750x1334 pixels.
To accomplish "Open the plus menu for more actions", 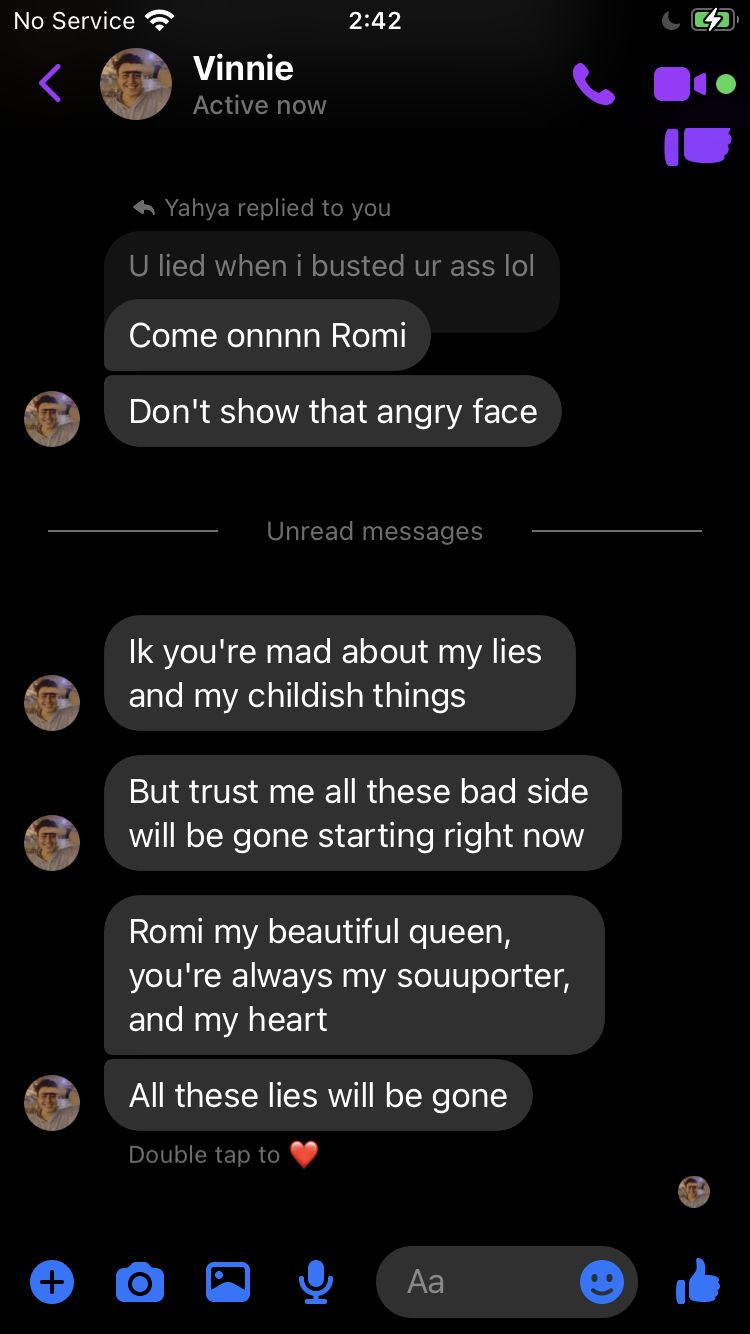I will tap(52, 1281).
